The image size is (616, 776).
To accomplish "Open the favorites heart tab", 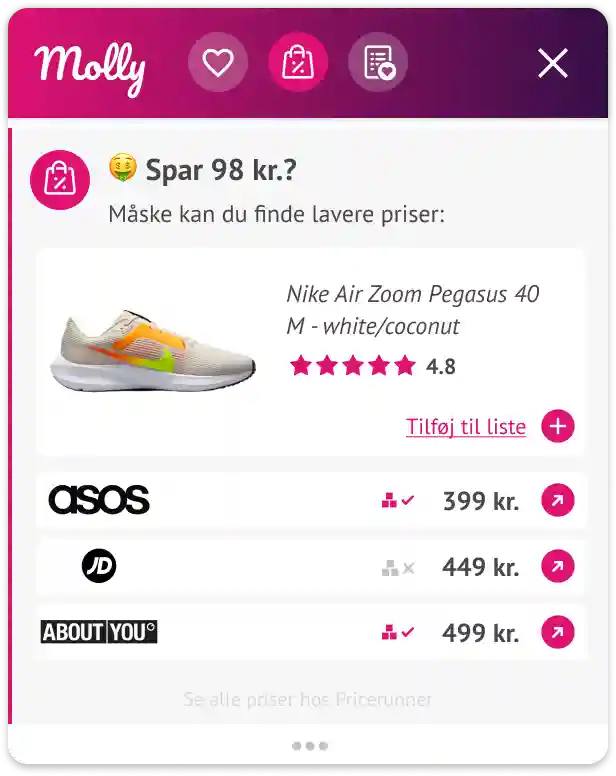I will coord(218,64).
